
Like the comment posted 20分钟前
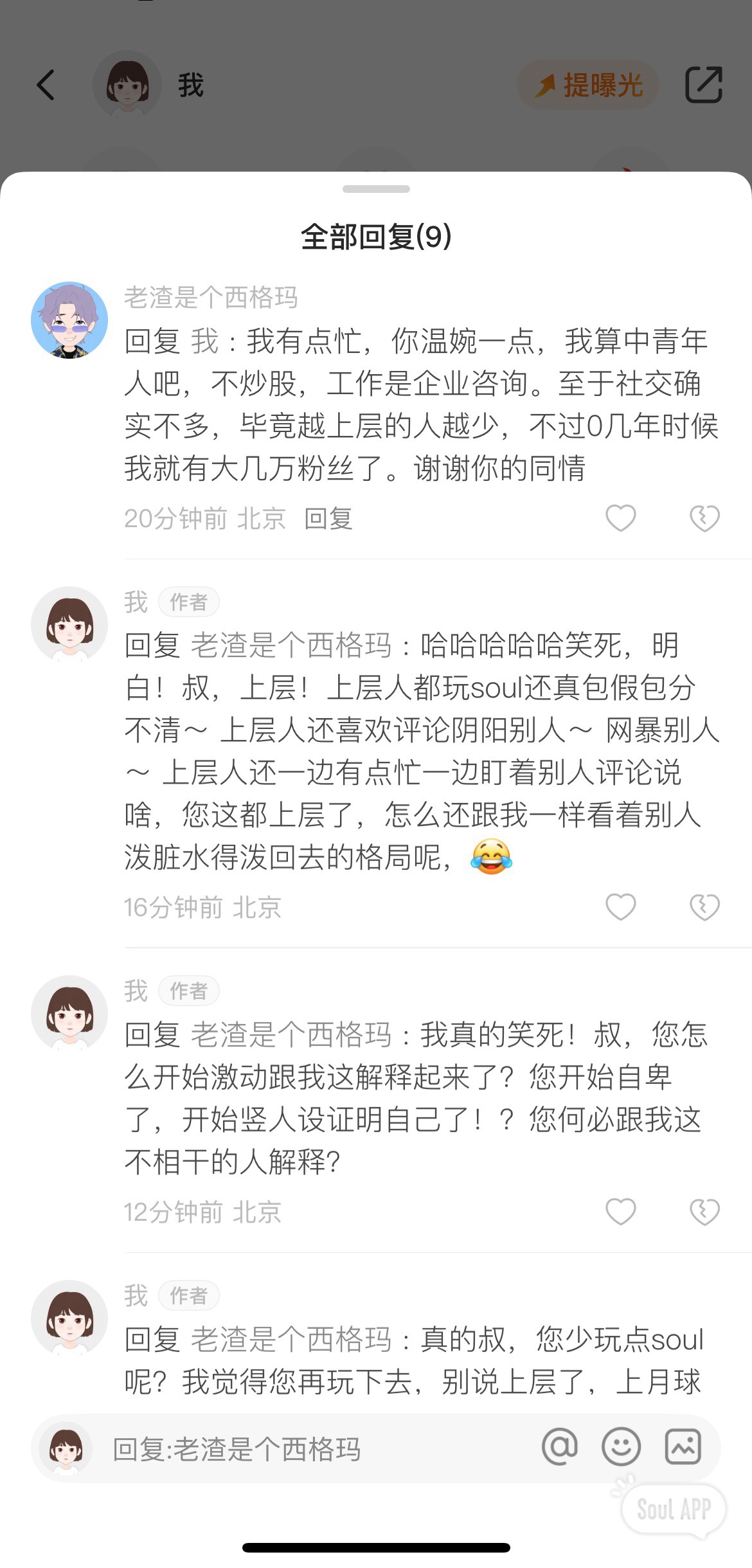(x=621, y=518)
